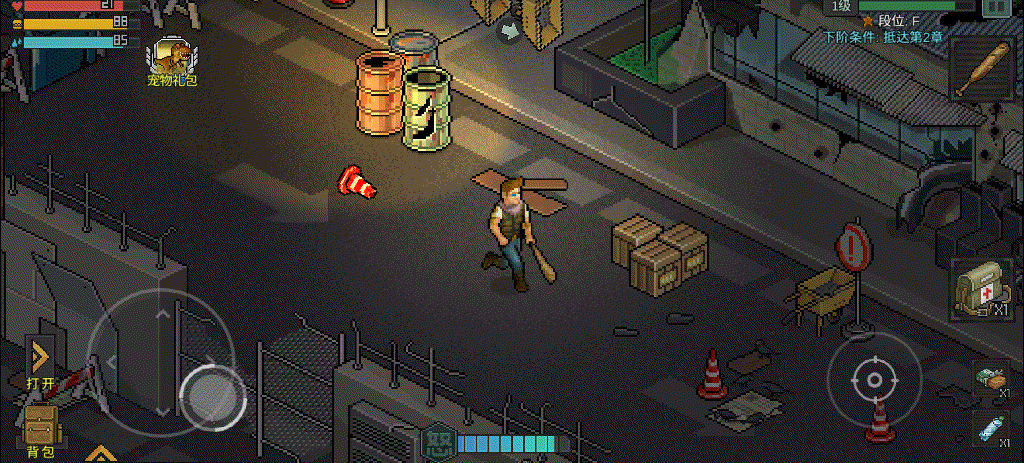Pause the game

(996, 7)
